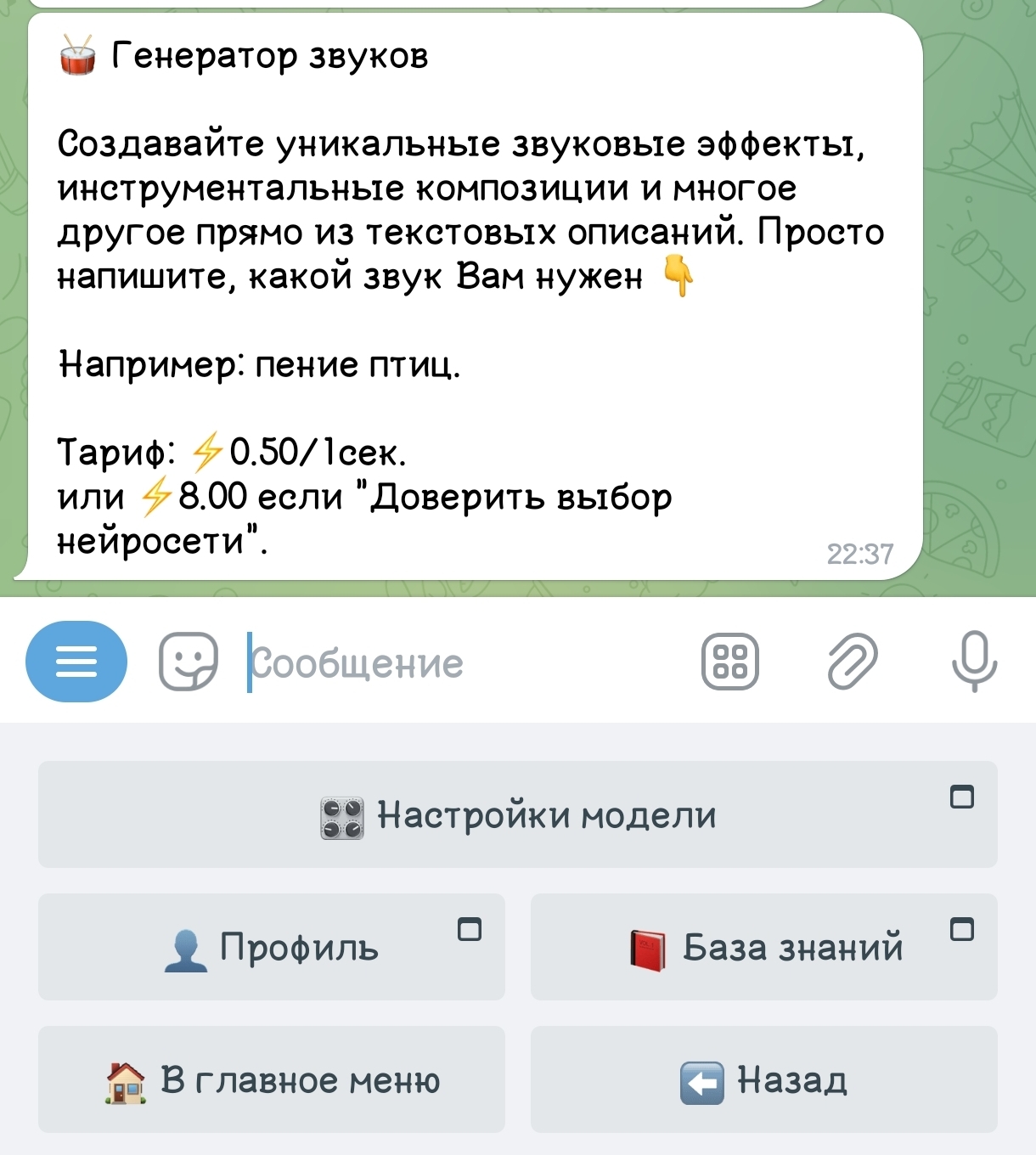The width and height of the screenshot is (1036, 1155).
Task: Go to В главное меню
Action: coord(271,1079)
